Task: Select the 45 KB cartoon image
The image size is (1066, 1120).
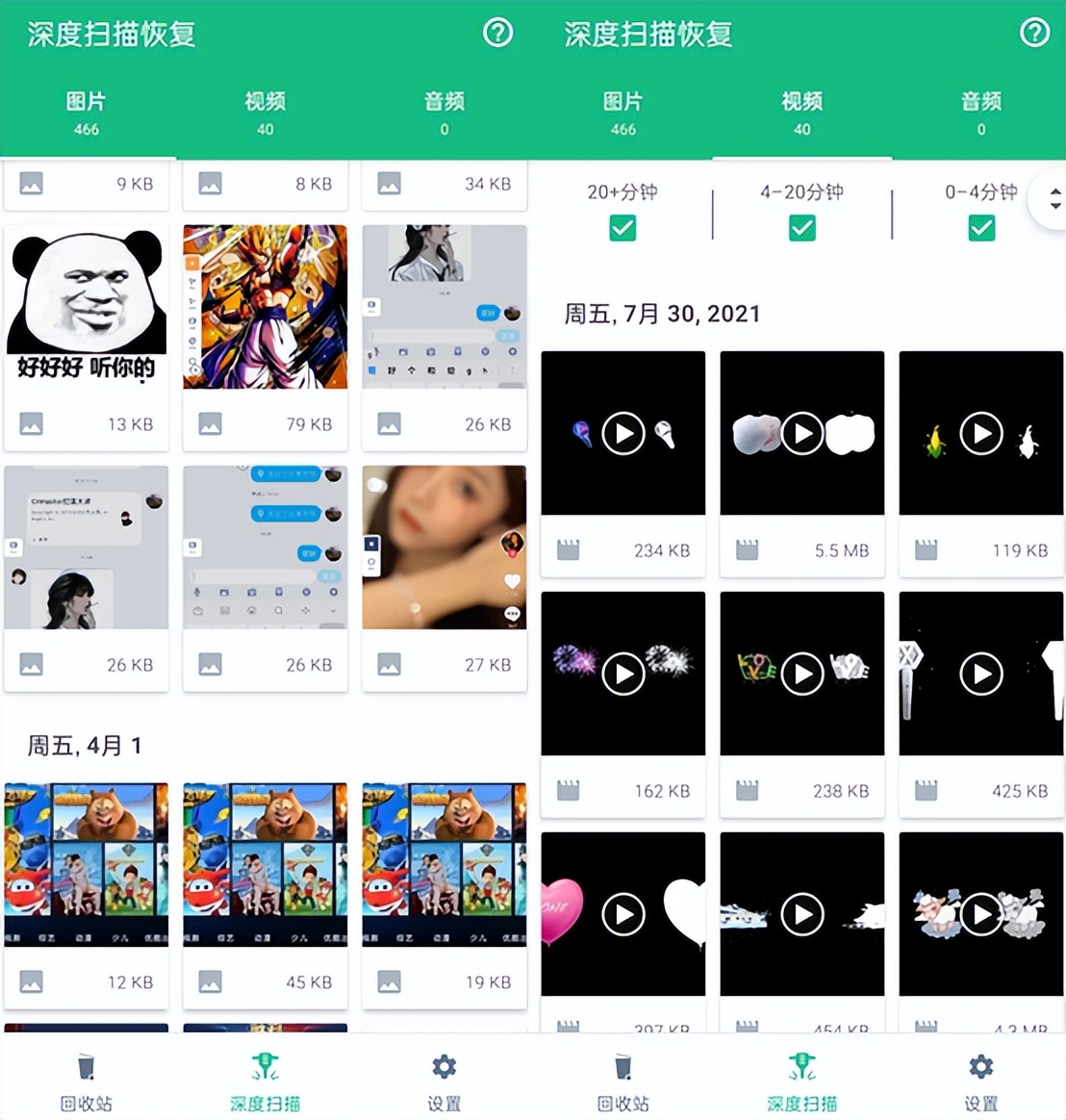Action: point(265,864)
